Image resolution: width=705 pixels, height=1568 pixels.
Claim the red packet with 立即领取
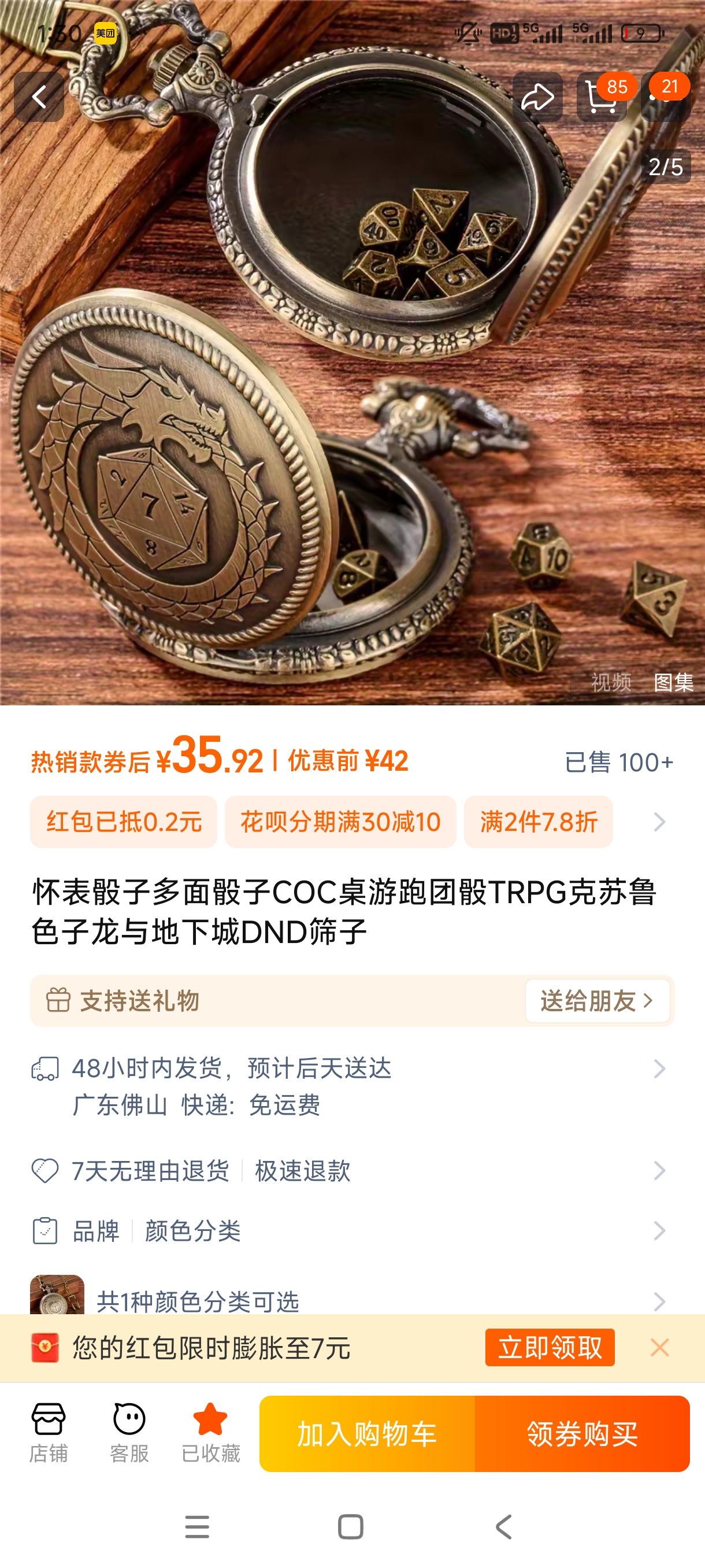[550, 1347]
